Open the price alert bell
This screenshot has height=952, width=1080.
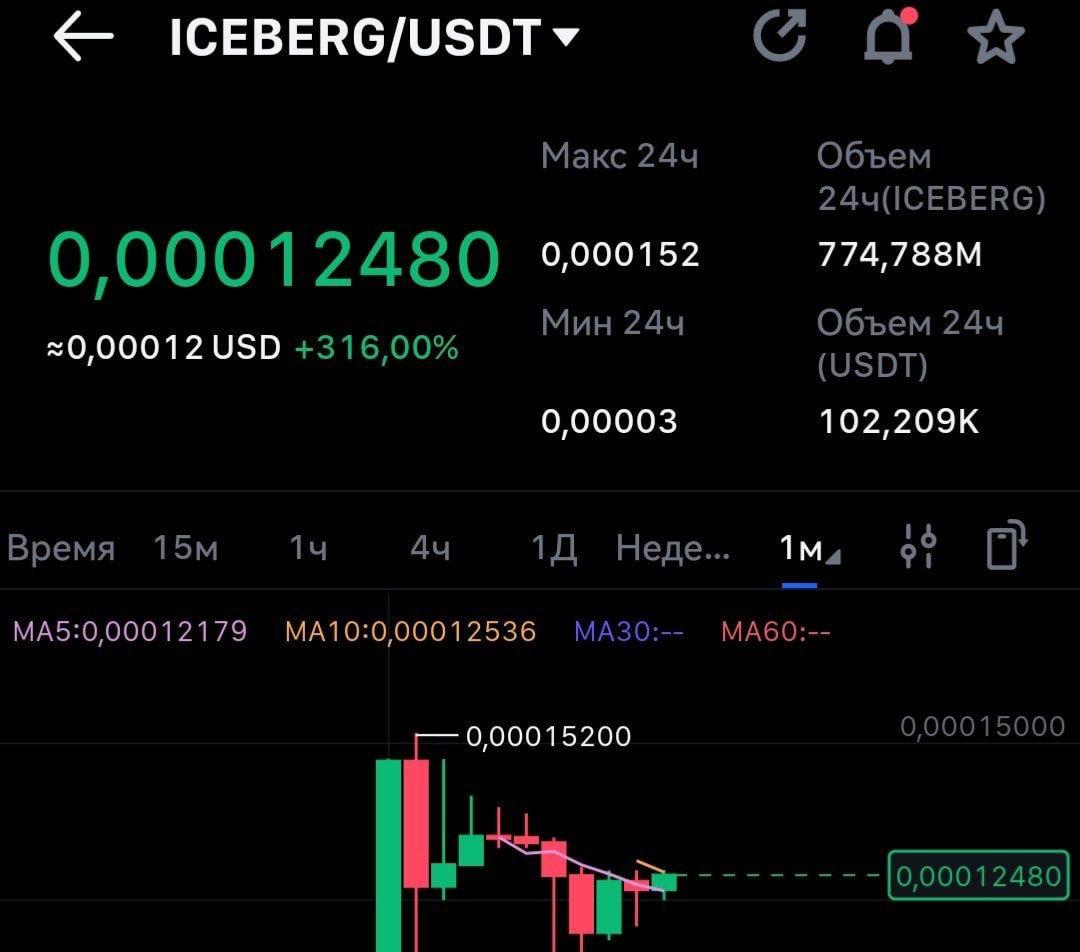[x=890, y=36]
